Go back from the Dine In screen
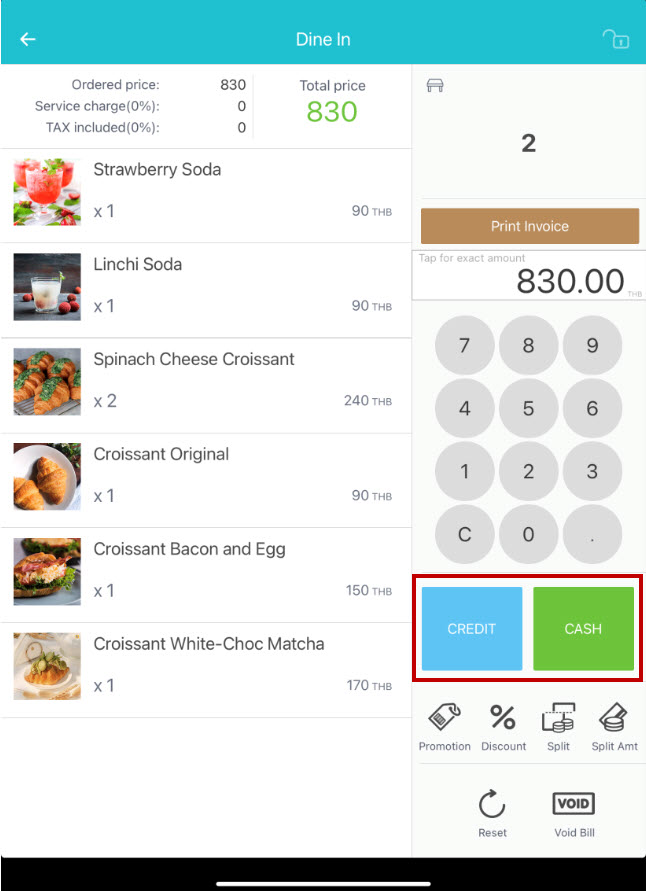The height and width of the screenshot is (891, 646). click(x=28, y=39)
